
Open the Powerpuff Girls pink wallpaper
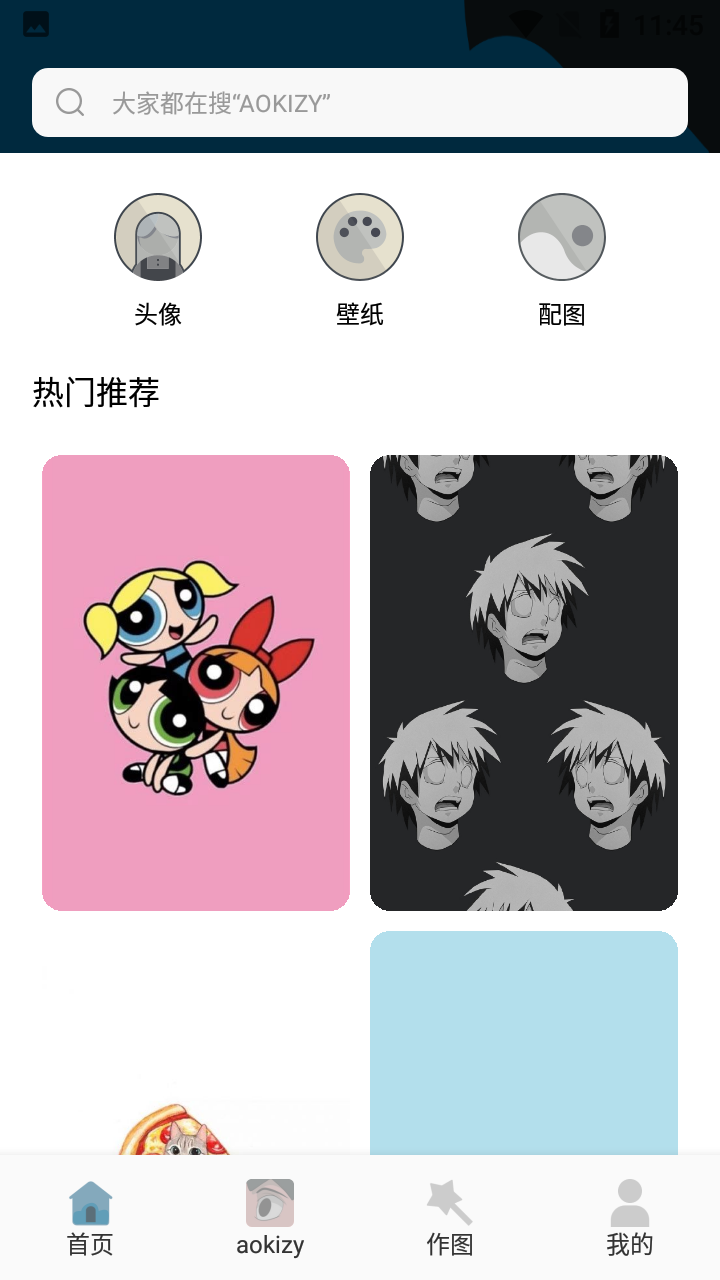[x=196, y=683]
